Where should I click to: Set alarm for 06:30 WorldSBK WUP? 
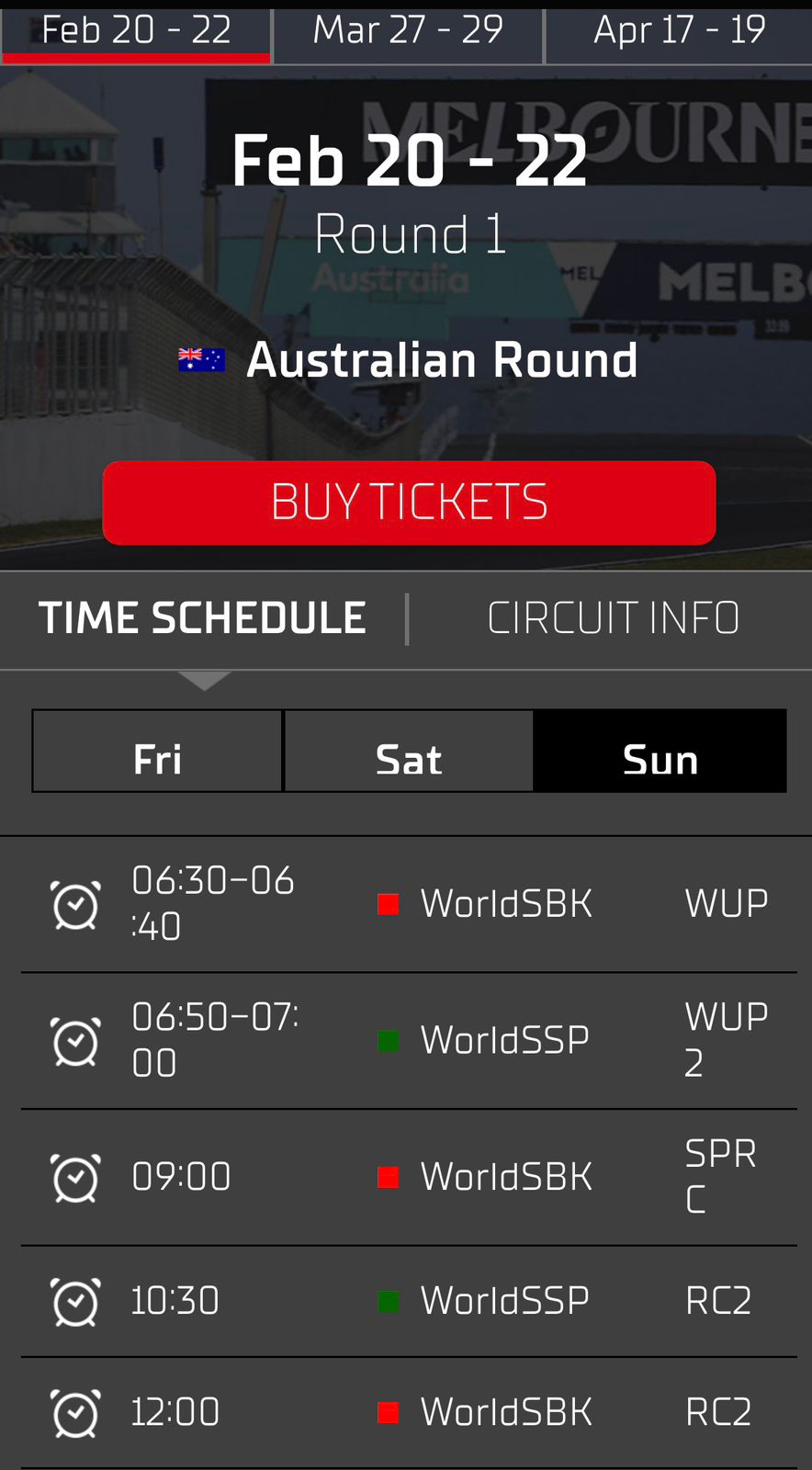coord(75,905)
